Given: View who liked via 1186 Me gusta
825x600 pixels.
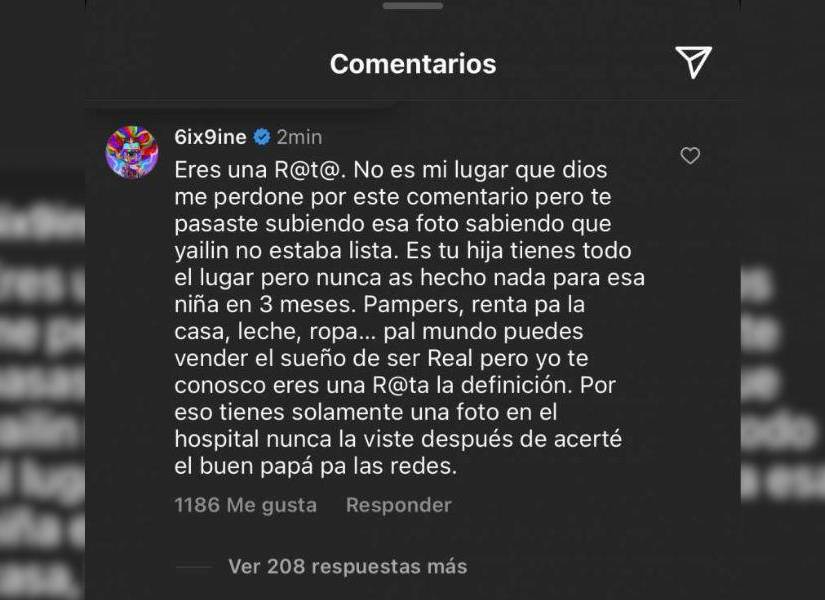Looking at the screenshot, I should pyautogui.click(x=245, y=505).
